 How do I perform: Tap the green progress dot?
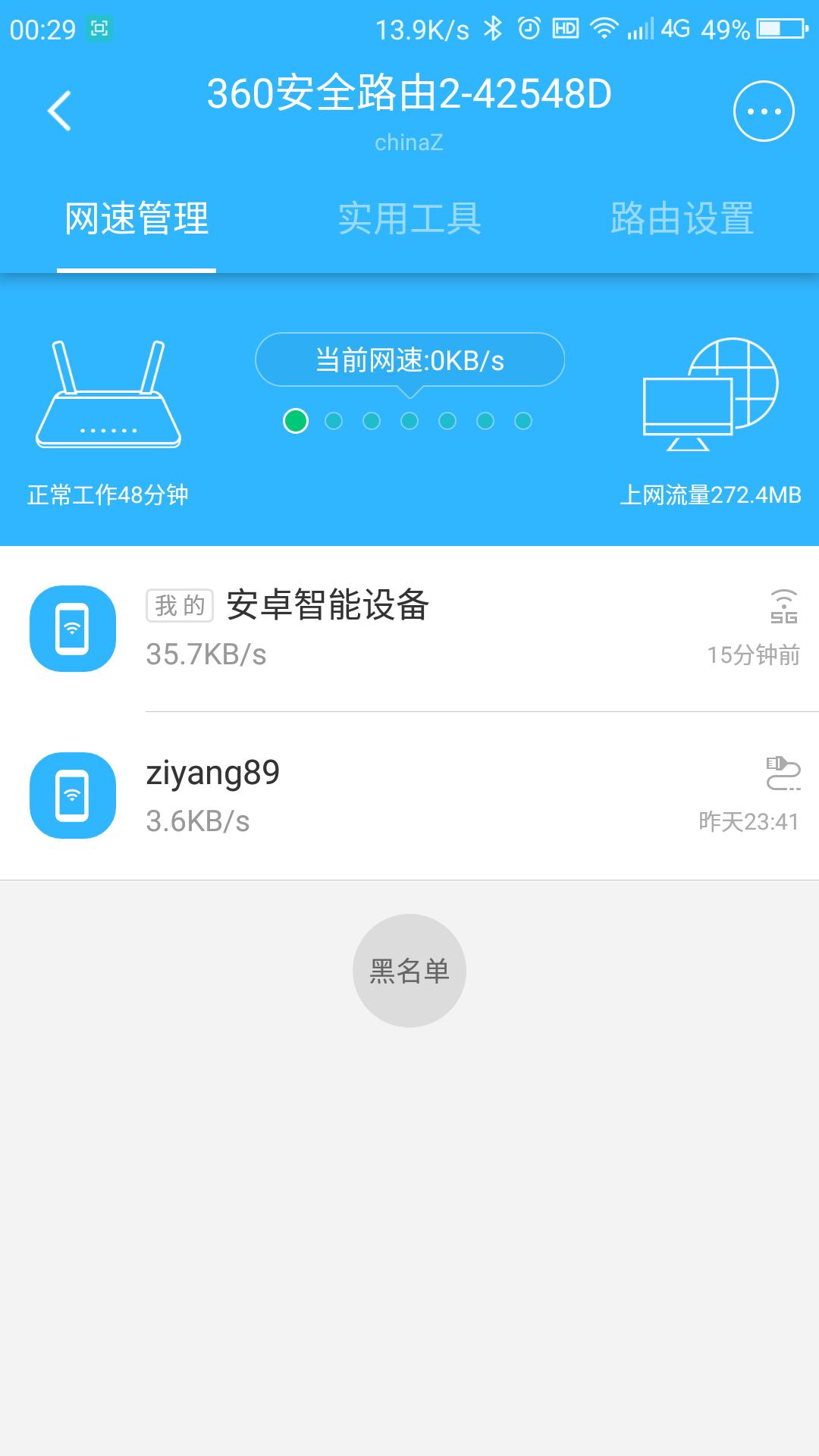point(296,419)
